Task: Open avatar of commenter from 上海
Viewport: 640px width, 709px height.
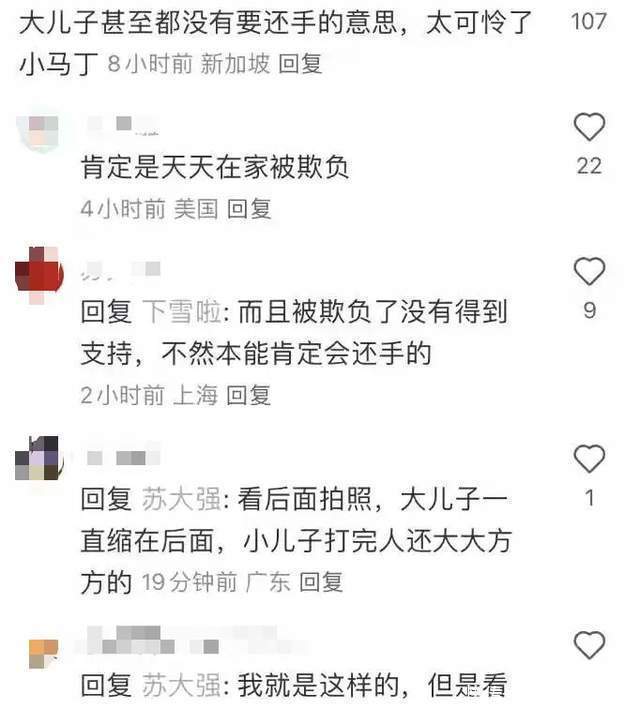Action: pyautogui.click(x=40, y=272)
